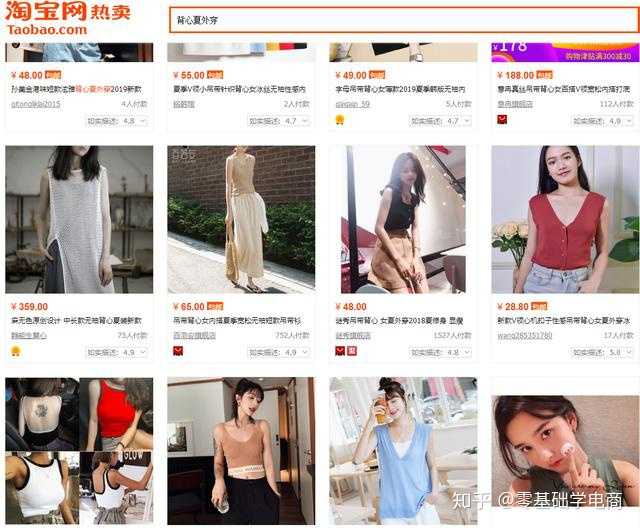640x528 pixels.
Task: Open the ¥49.00 camisole title link
Action: [x=403, y=90]
